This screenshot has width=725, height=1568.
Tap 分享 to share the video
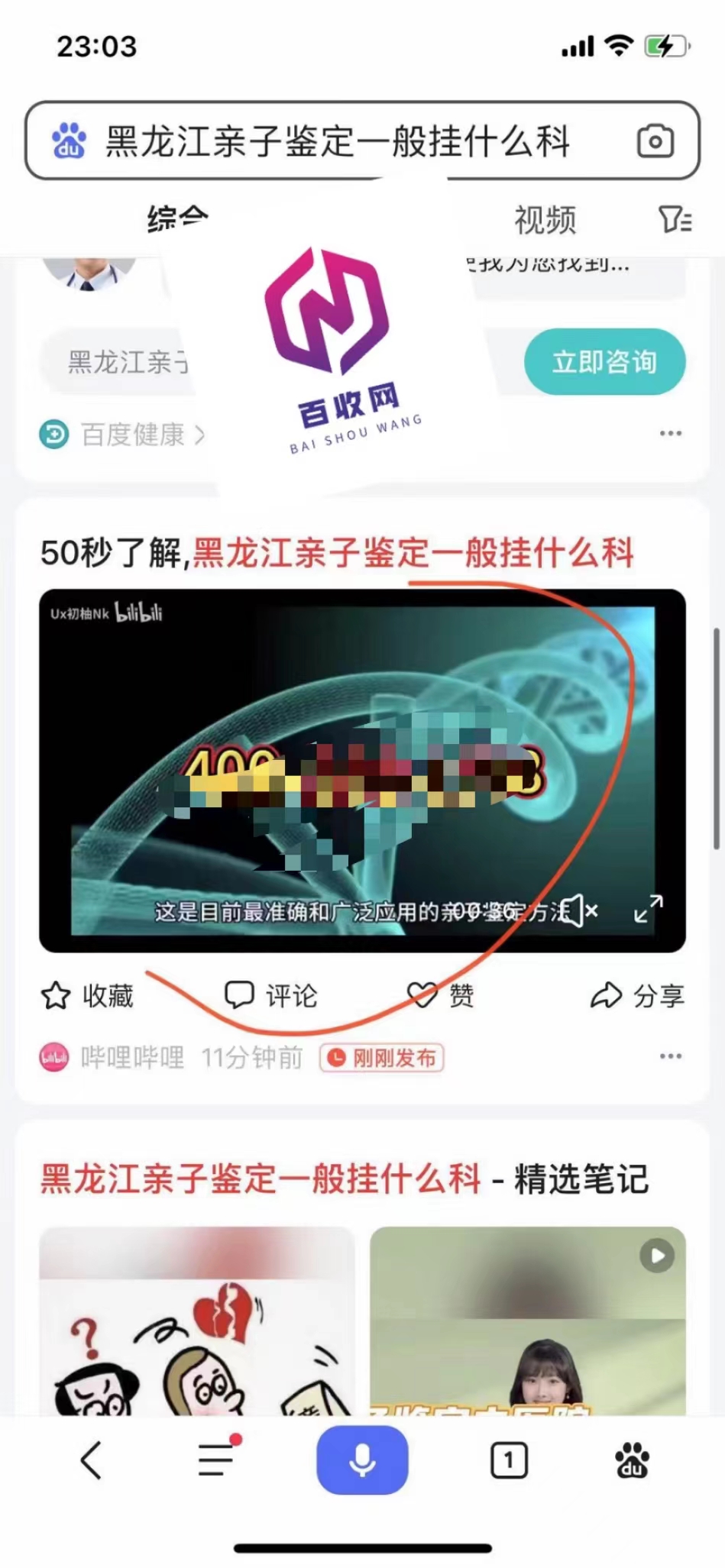[637, 996]
